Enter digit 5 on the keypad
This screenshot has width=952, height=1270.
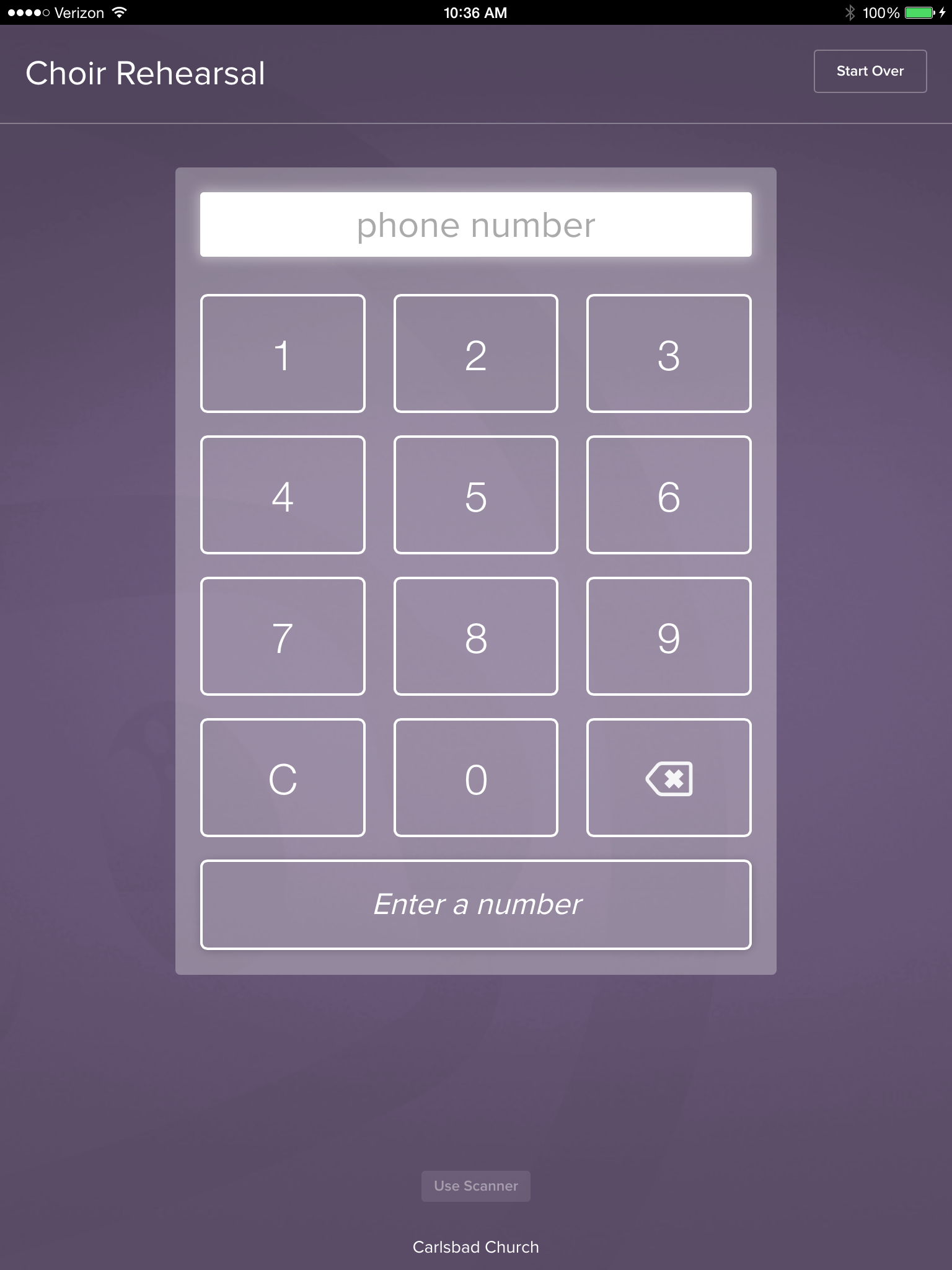(x=475, y=495)
